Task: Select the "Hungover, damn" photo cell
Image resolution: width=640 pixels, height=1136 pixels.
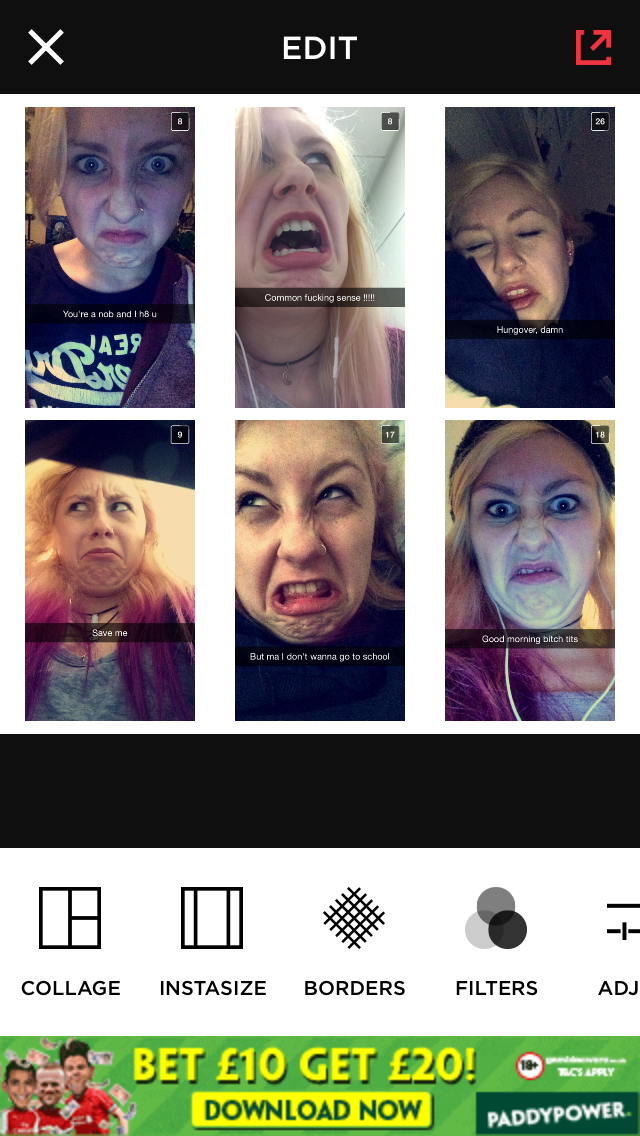Action: click(530, 258)
